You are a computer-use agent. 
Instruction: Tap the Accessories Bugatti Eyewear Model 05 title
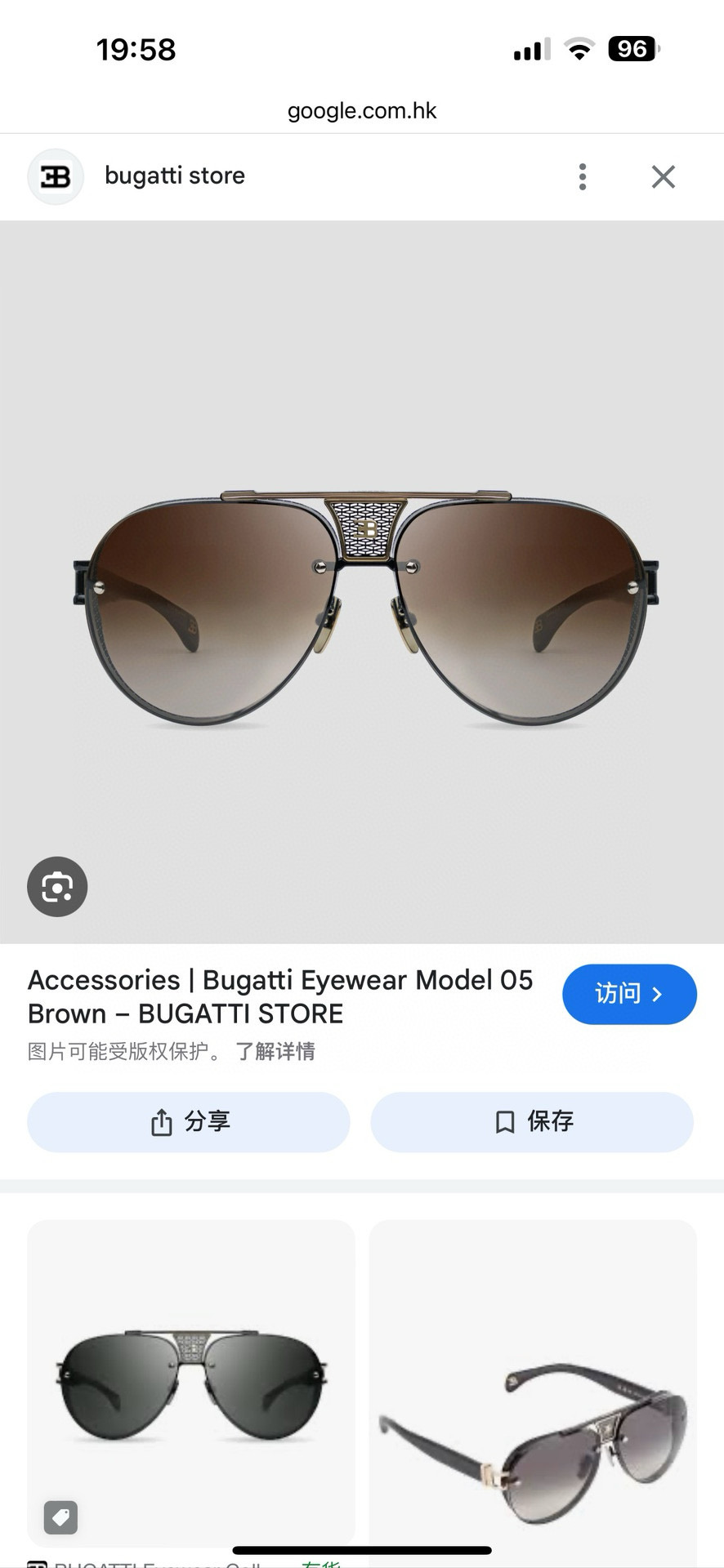coord(280,996)
